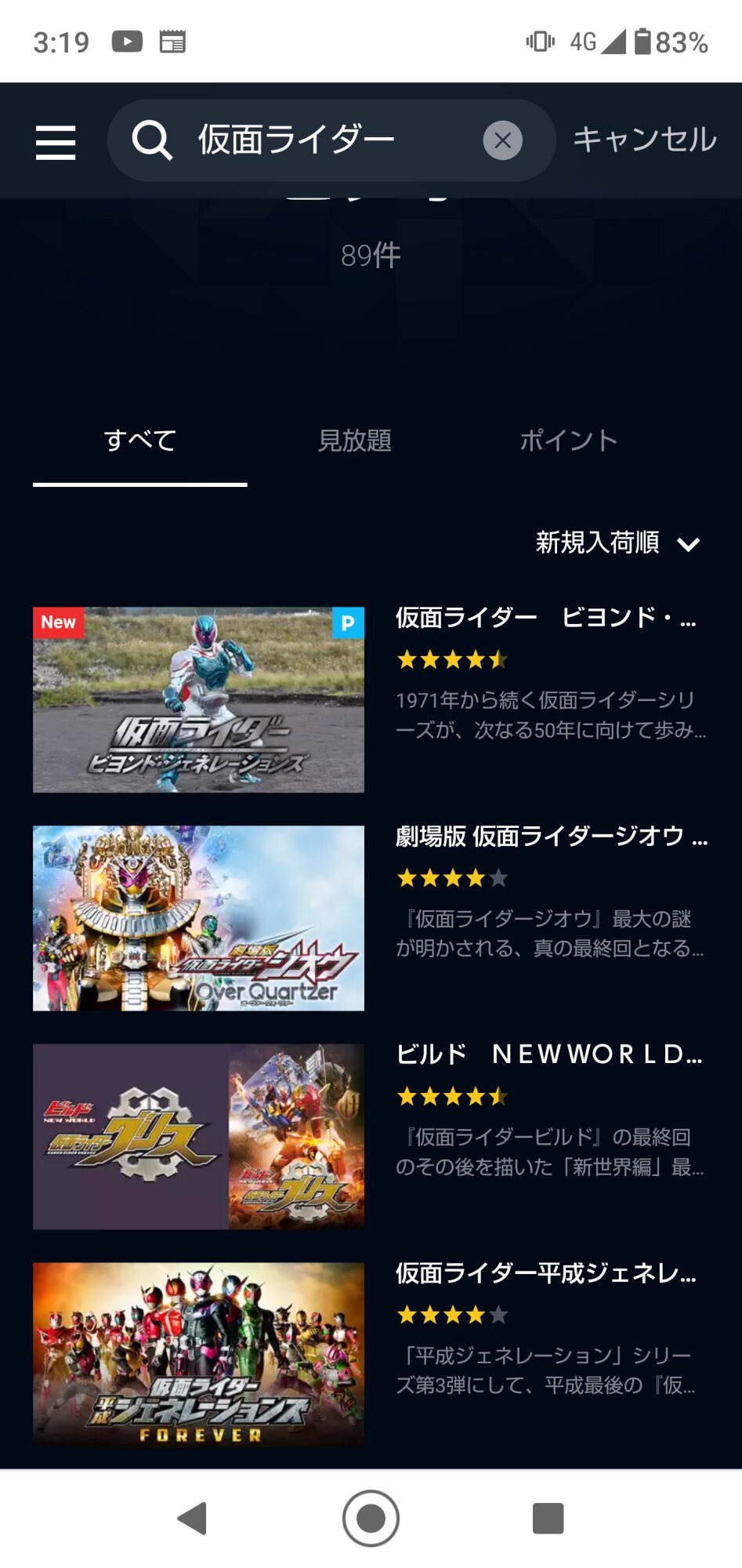Screen dimensions: 742x1568
Task: Cancel the search with キャンセル
Action: (x=644, y=140)
